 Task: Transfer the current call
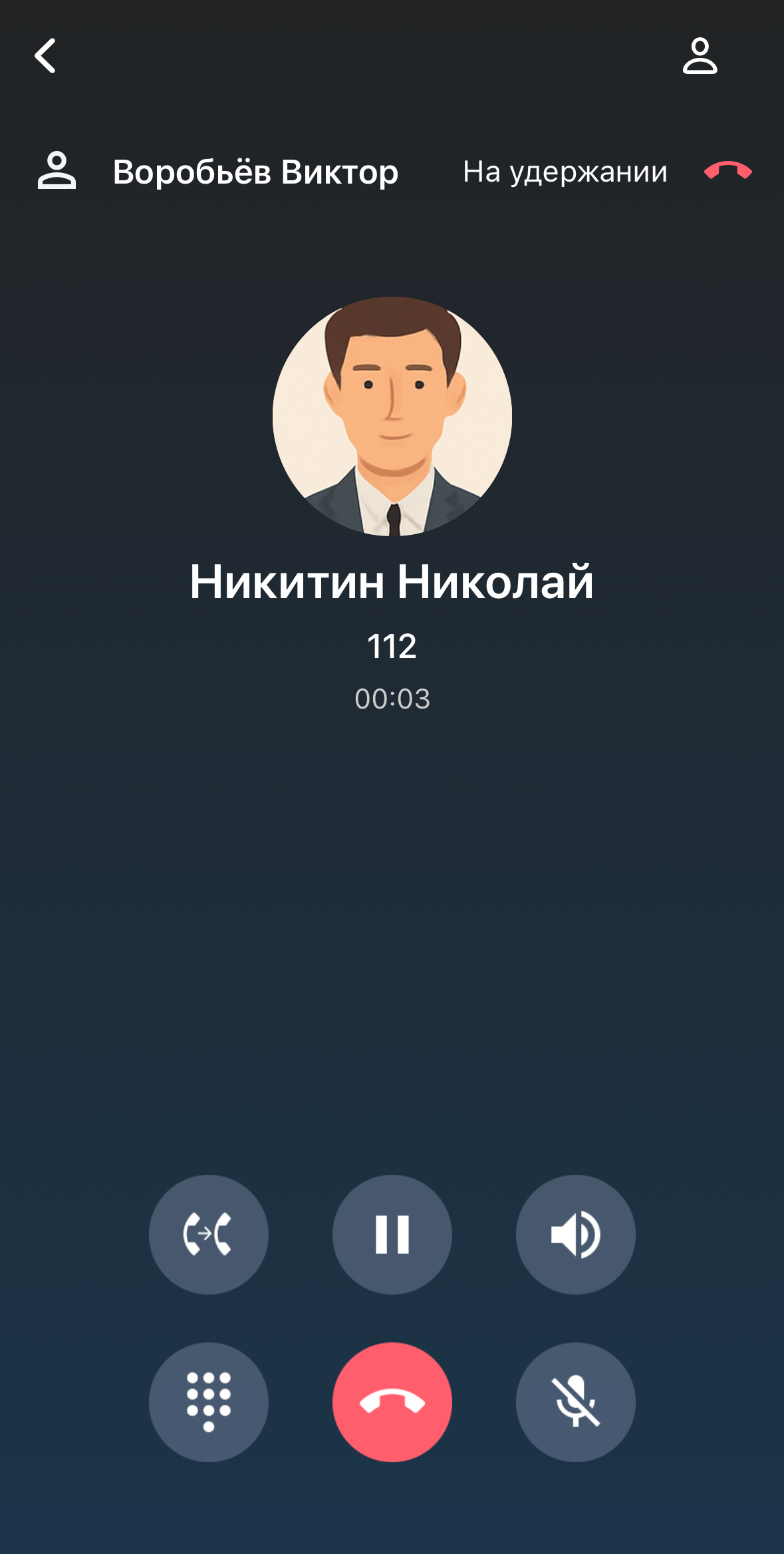point(208,1234)
